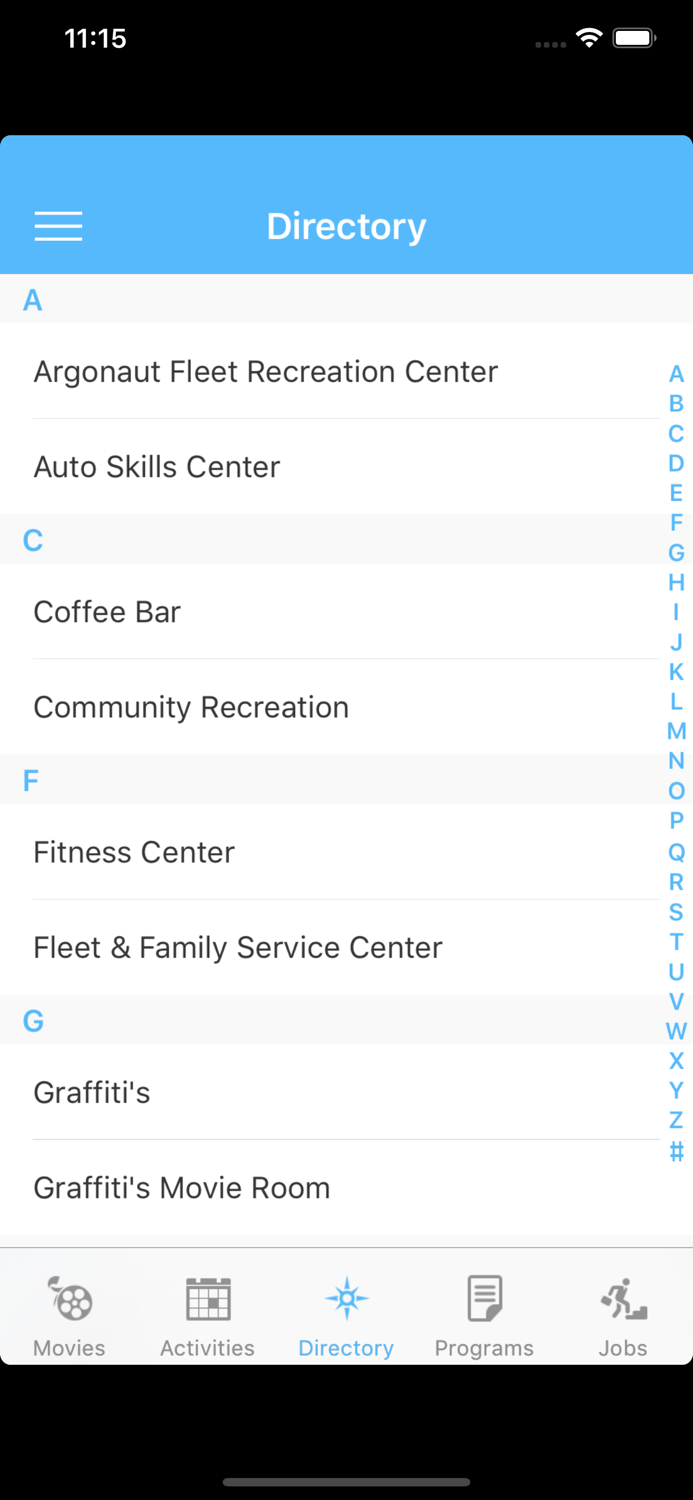The height and width of the screenshot is (1500, 693).
Task: Open Community Recreation listing
Action: coord(191,707)
